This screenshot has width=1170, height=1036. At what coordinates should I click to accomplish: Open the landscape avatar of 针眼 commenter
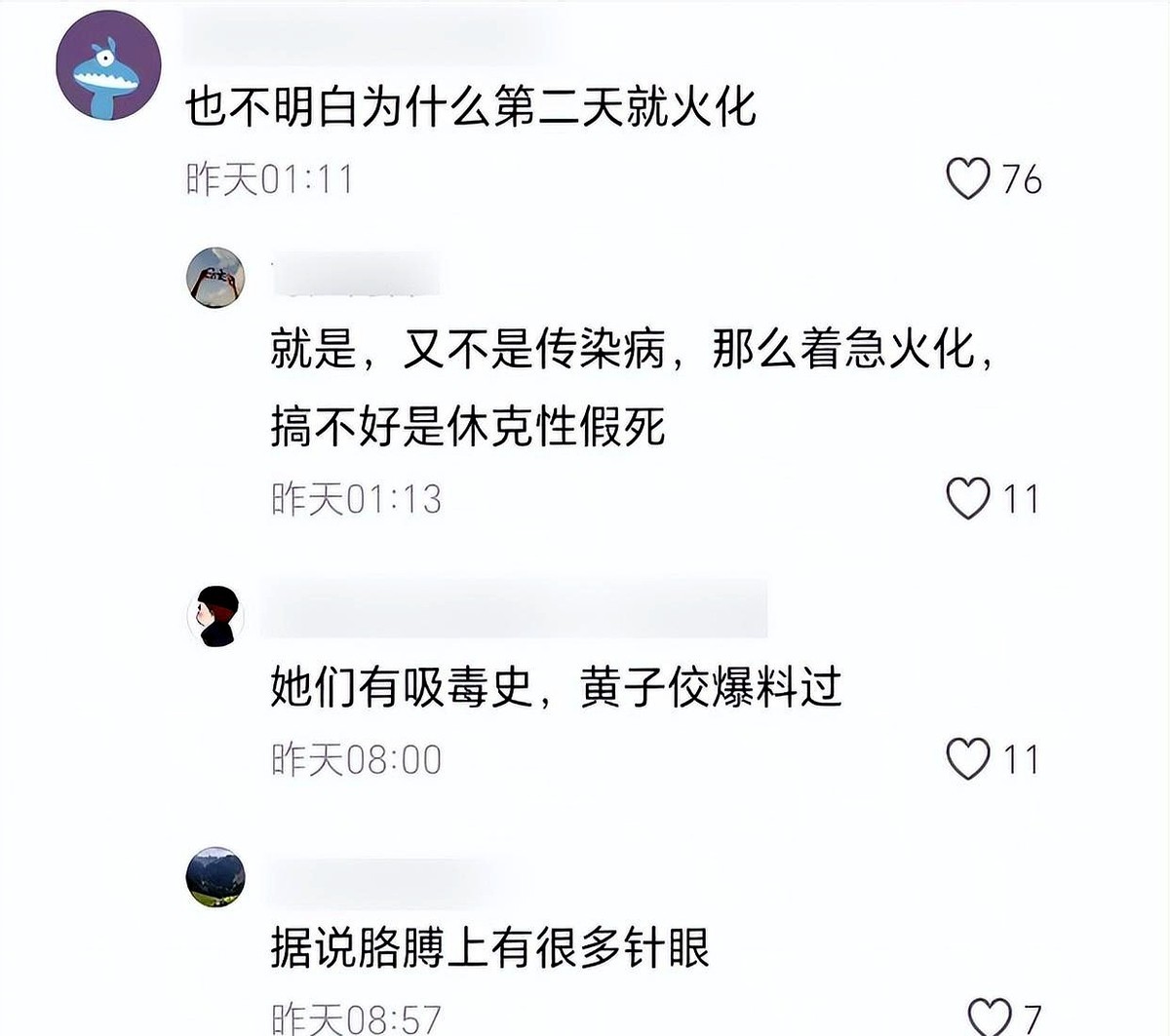click(215, 877)
